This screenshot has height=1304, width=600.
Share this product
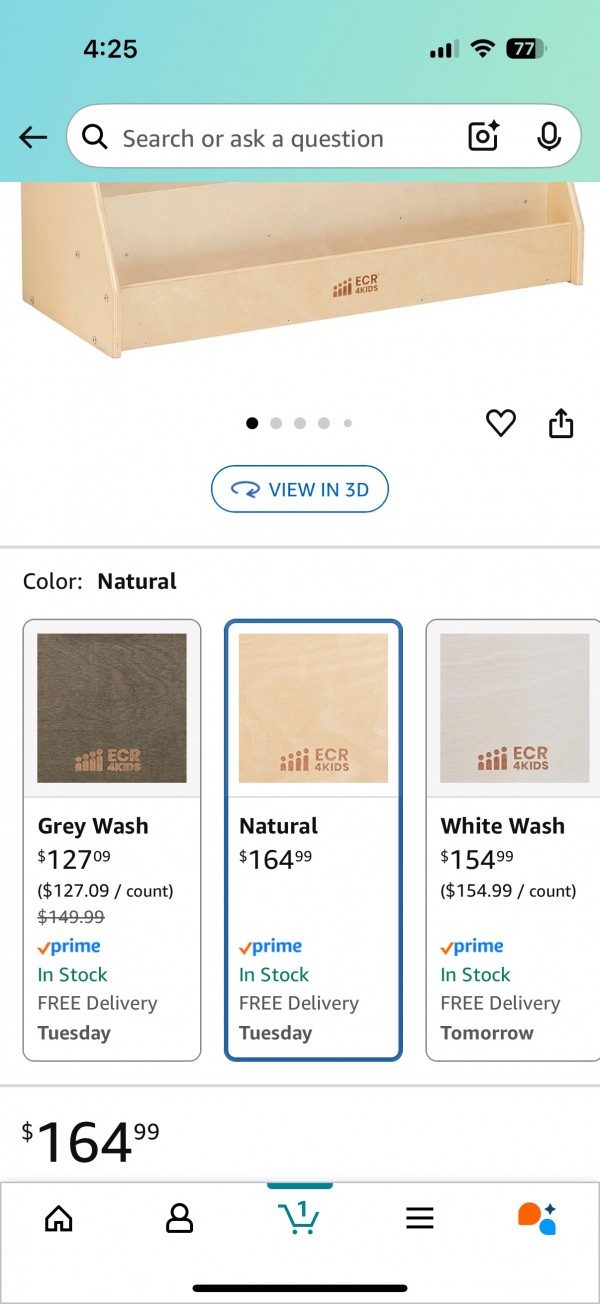562,423
